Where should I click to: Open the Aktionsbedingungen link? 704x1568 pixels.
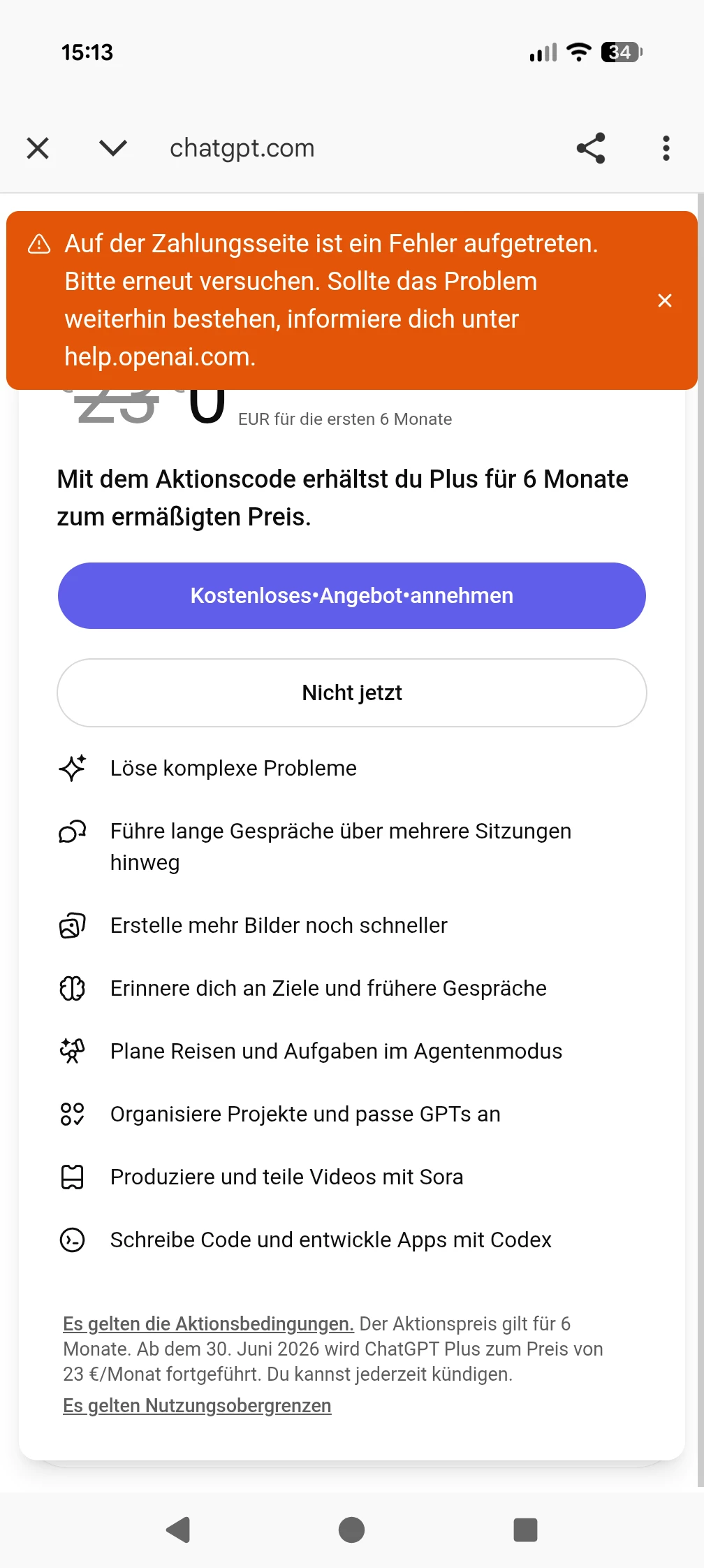208,1323
